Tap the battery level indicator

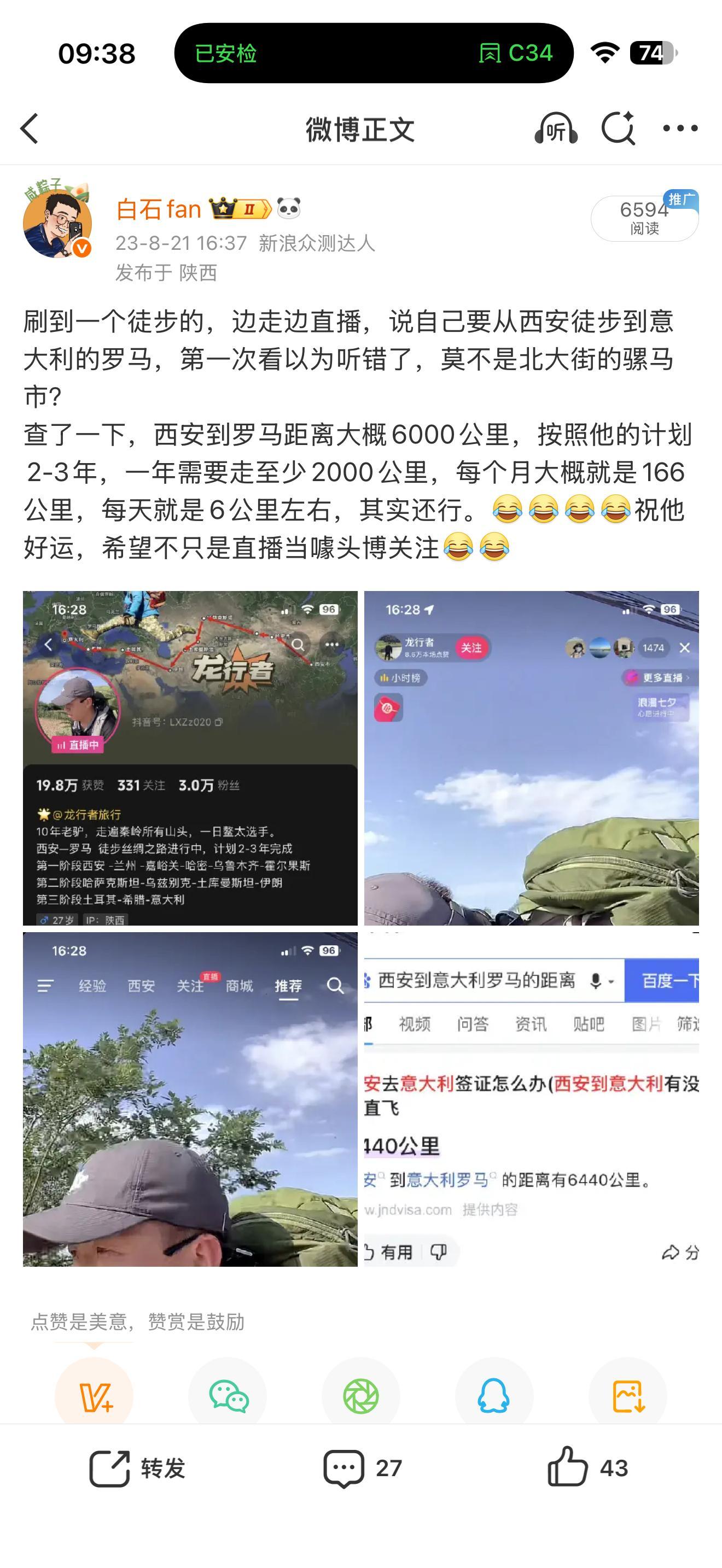point(650,54)
